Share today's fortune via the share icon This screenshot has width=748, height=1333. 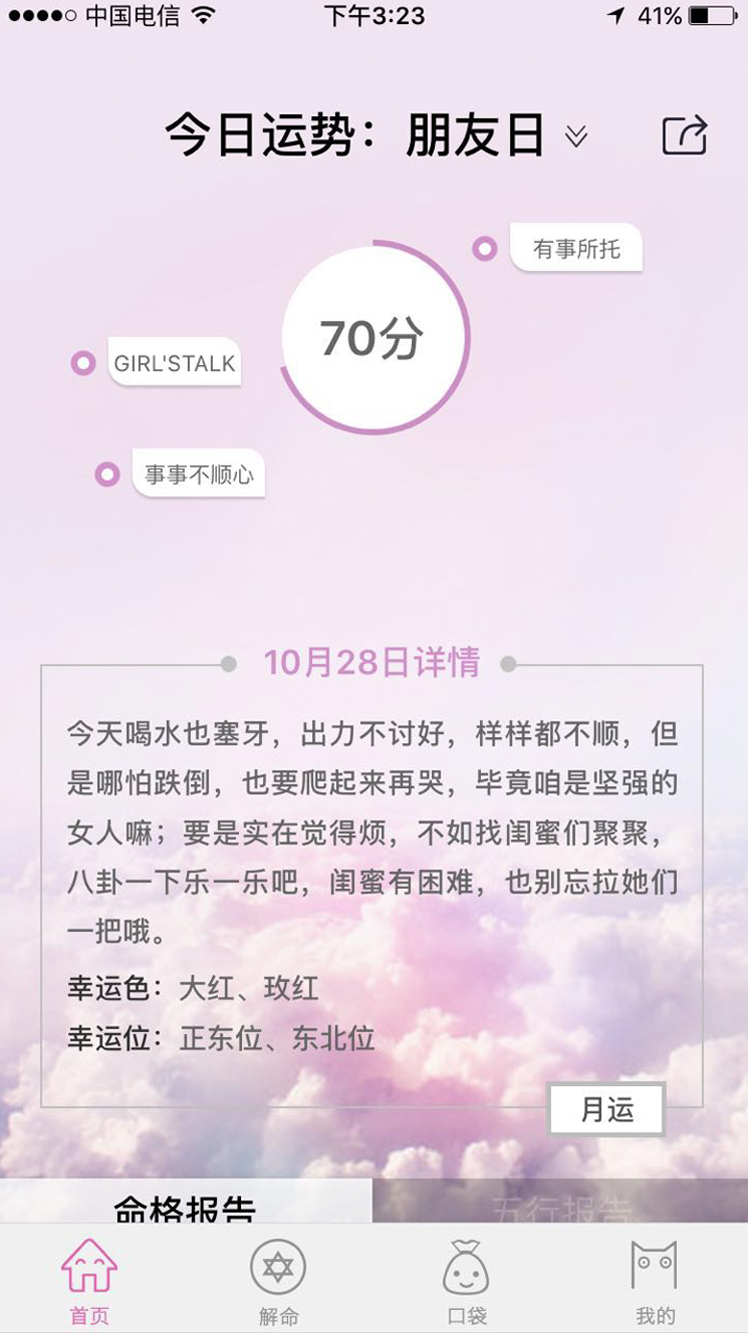coord(685,136)
